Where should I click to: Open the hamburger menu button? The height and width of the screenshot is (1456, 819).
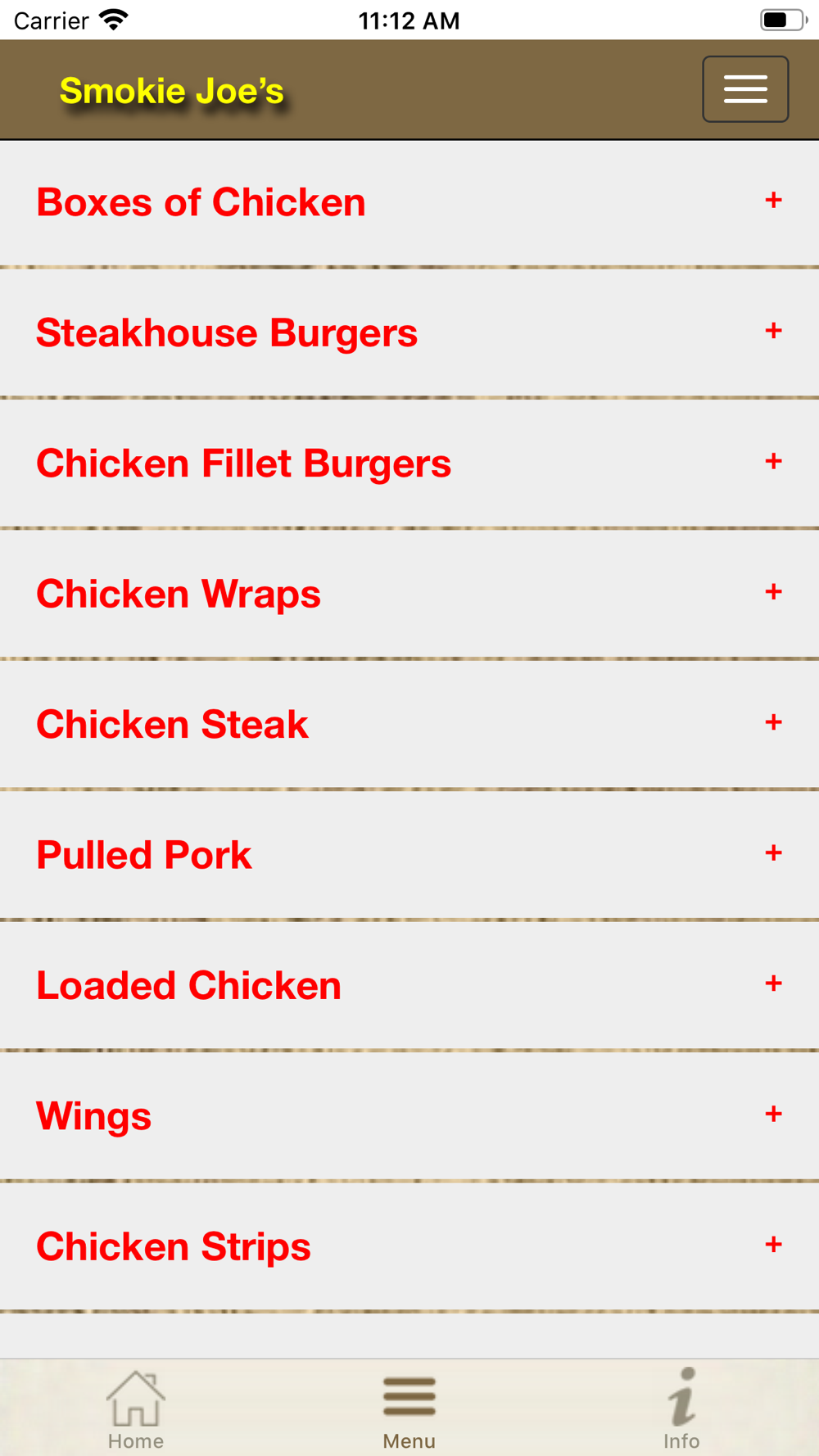pos(744,89)
